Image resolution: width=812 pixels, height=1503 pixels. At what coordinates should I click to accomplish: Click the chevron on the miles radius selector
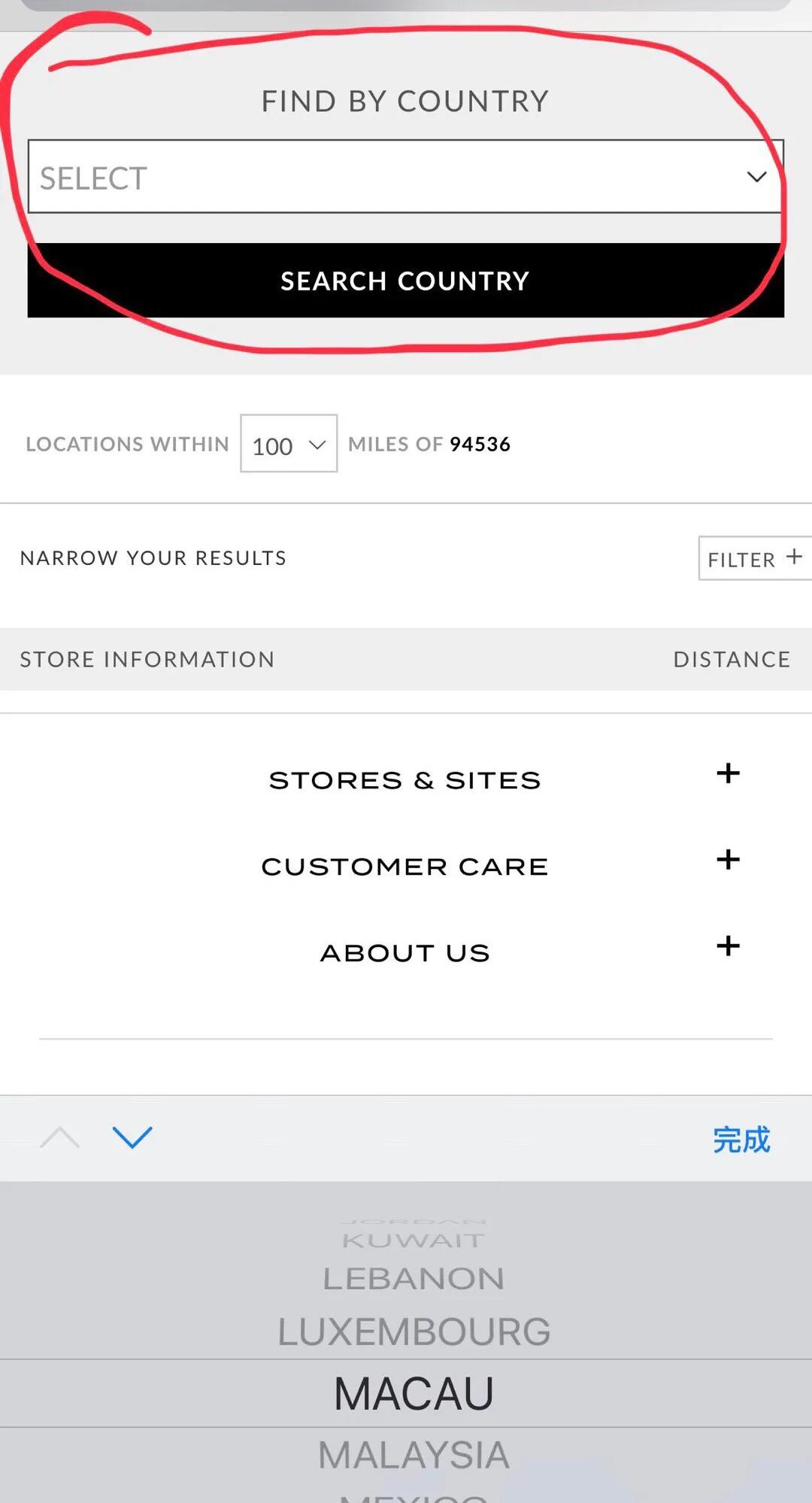[316, 445]
